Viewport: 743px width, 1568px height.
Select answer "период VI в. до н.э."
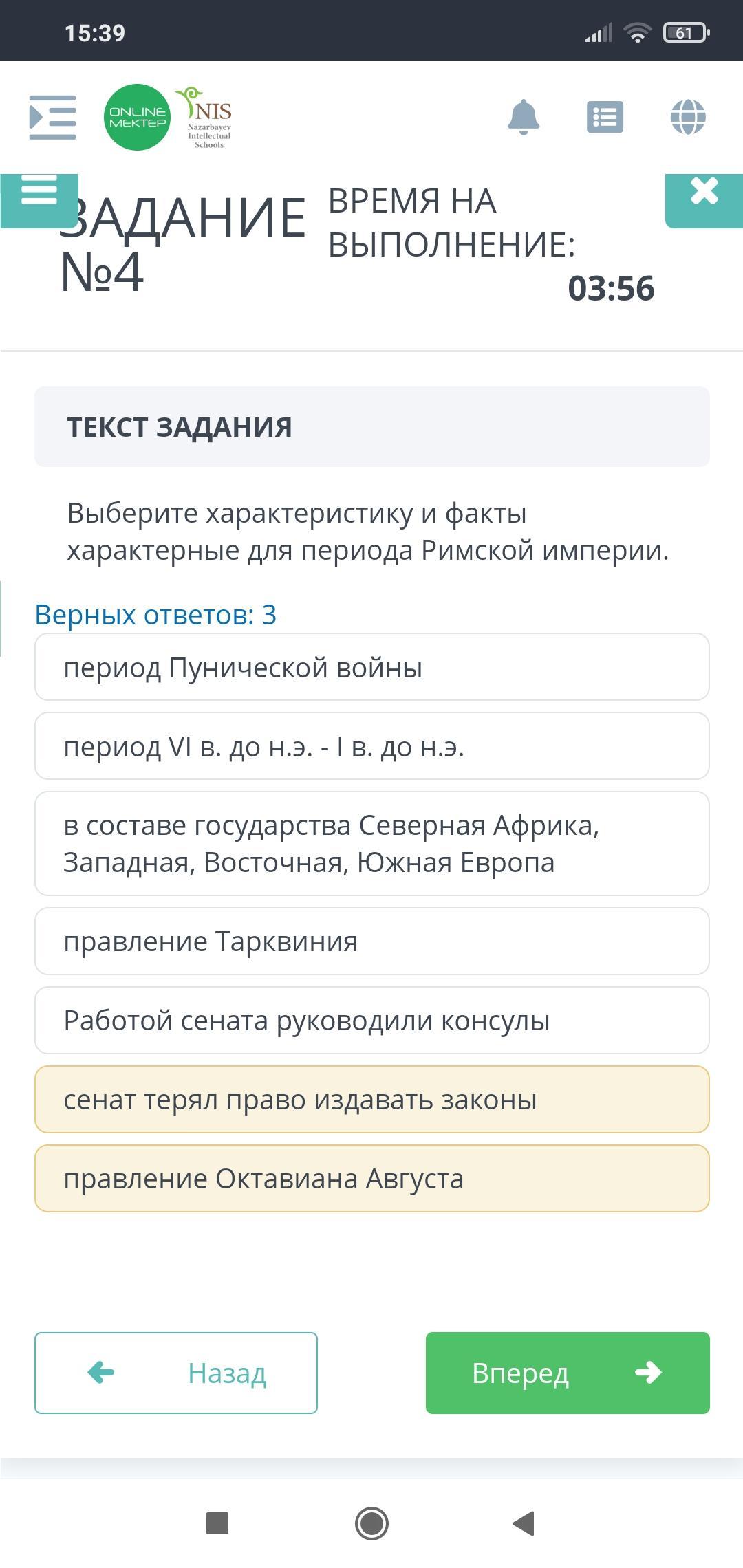(372, 746)
